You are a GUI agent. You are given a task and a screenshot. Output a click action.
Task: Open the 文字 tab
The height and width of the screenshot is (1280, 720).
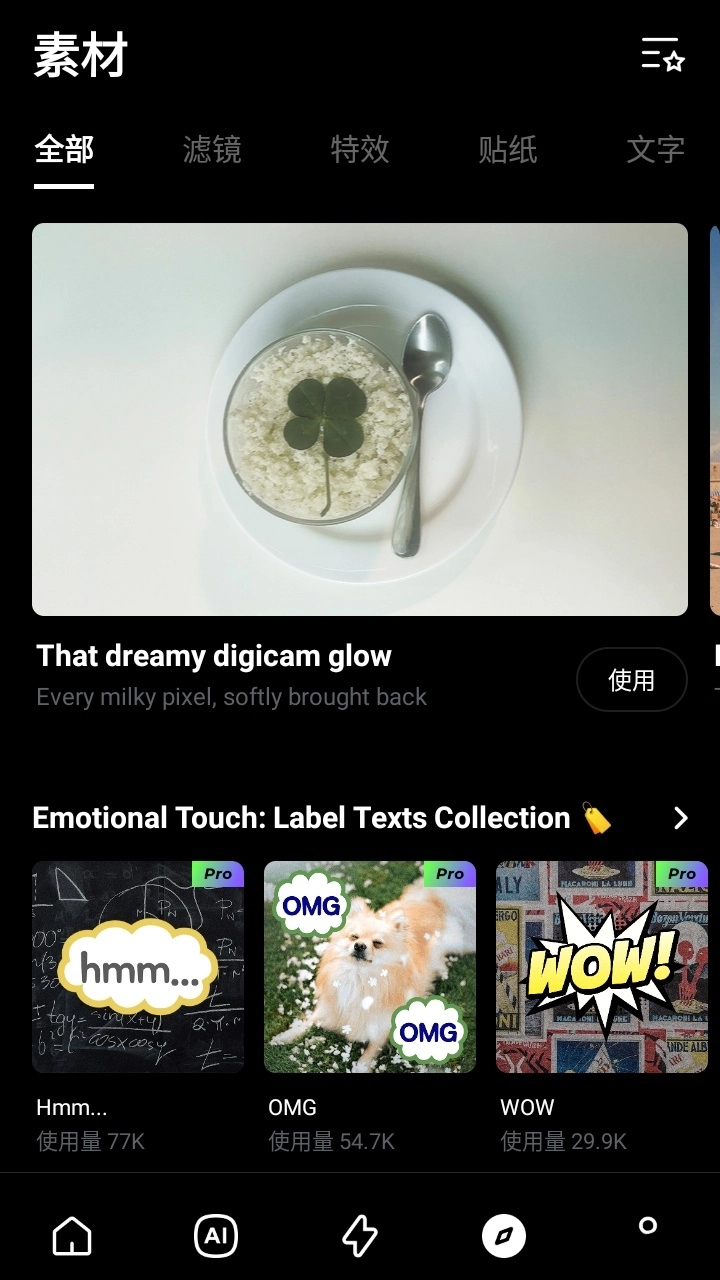pyautogui.click(x=655, y=150)
